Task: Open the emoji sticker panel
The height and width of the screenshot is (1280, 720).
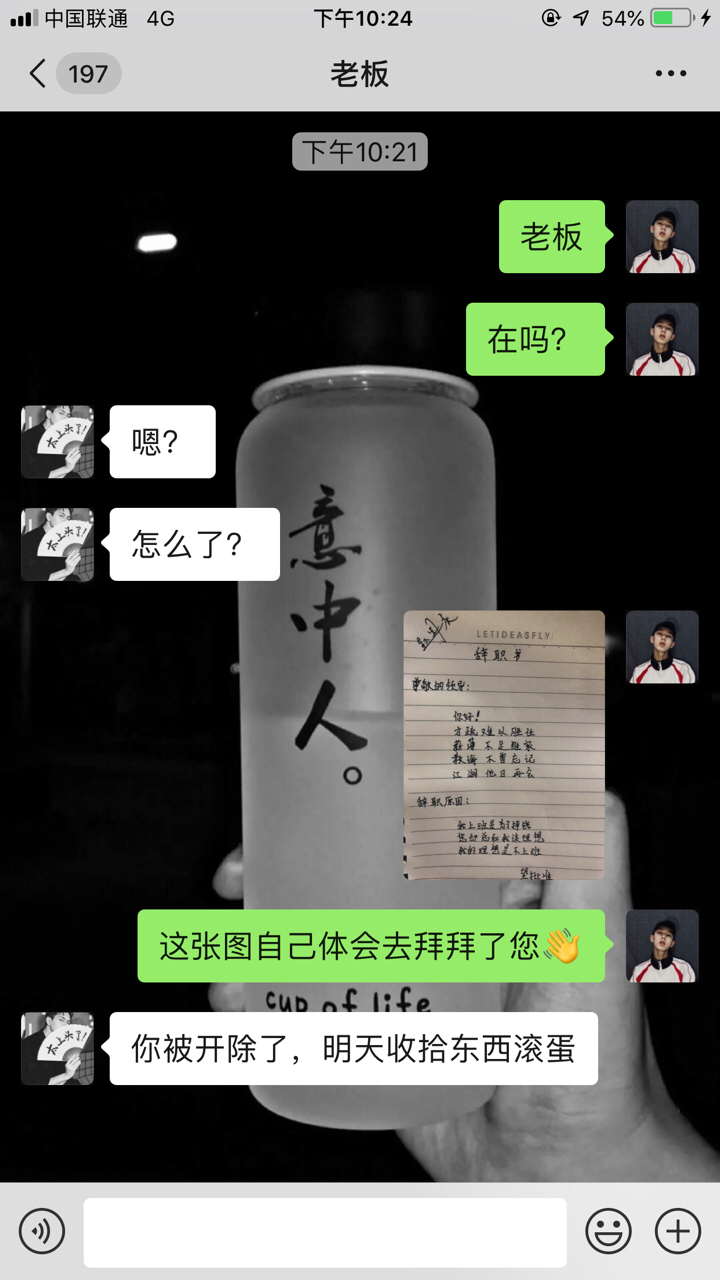Action: [608, 1231]
